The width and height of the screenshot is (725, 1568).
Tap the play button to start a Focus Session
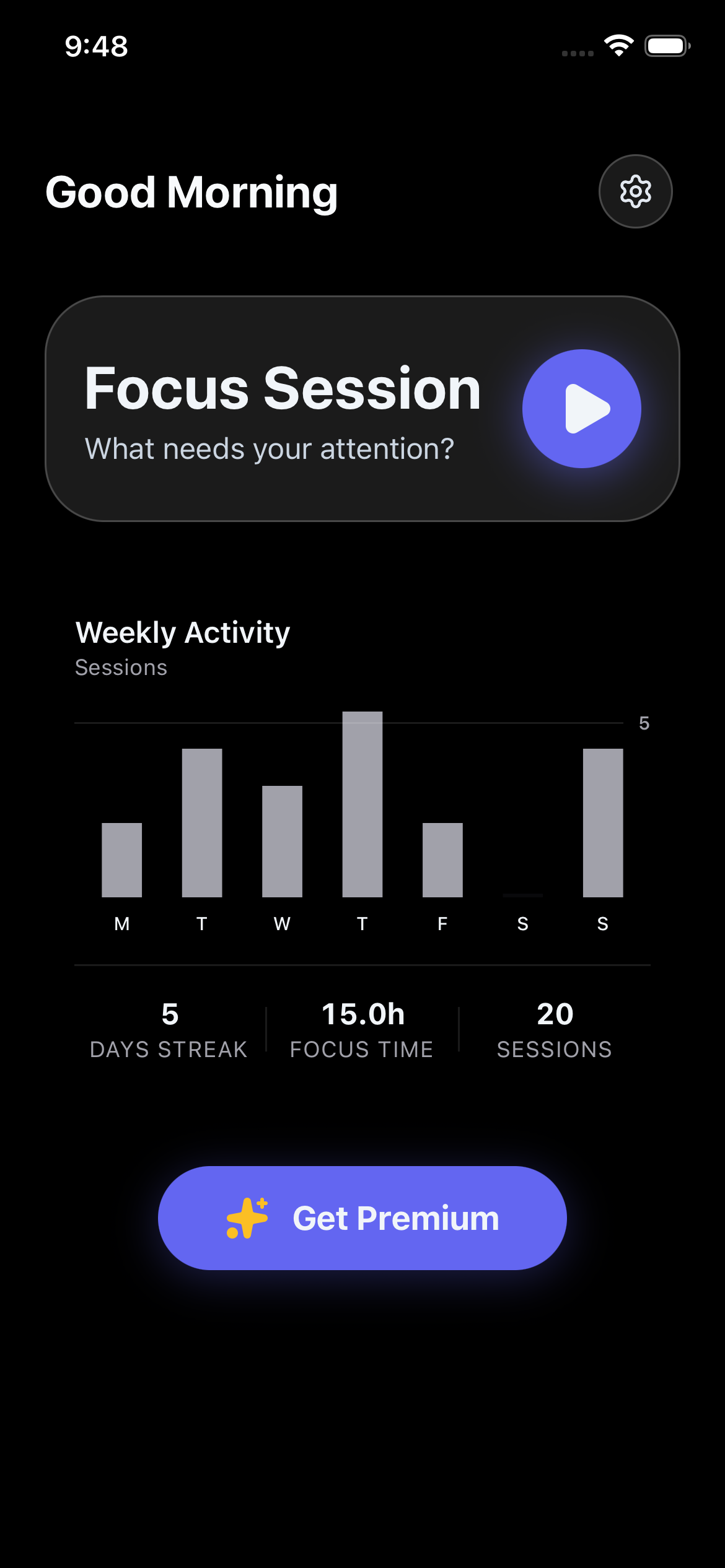[x=580, y=409]
